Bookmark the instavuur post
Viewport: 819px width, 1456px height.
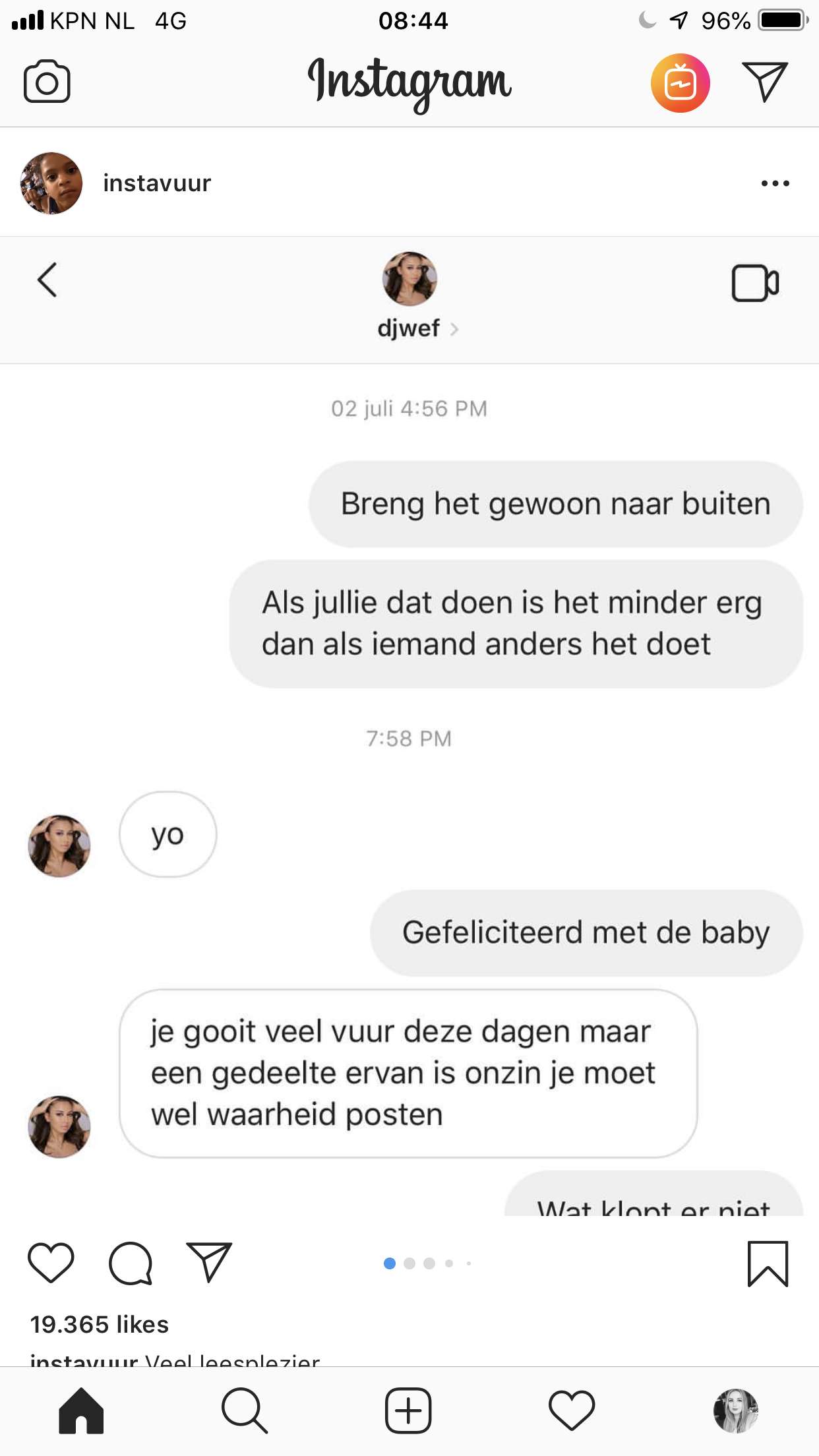pyautogui.click(x=768, y=1263)
